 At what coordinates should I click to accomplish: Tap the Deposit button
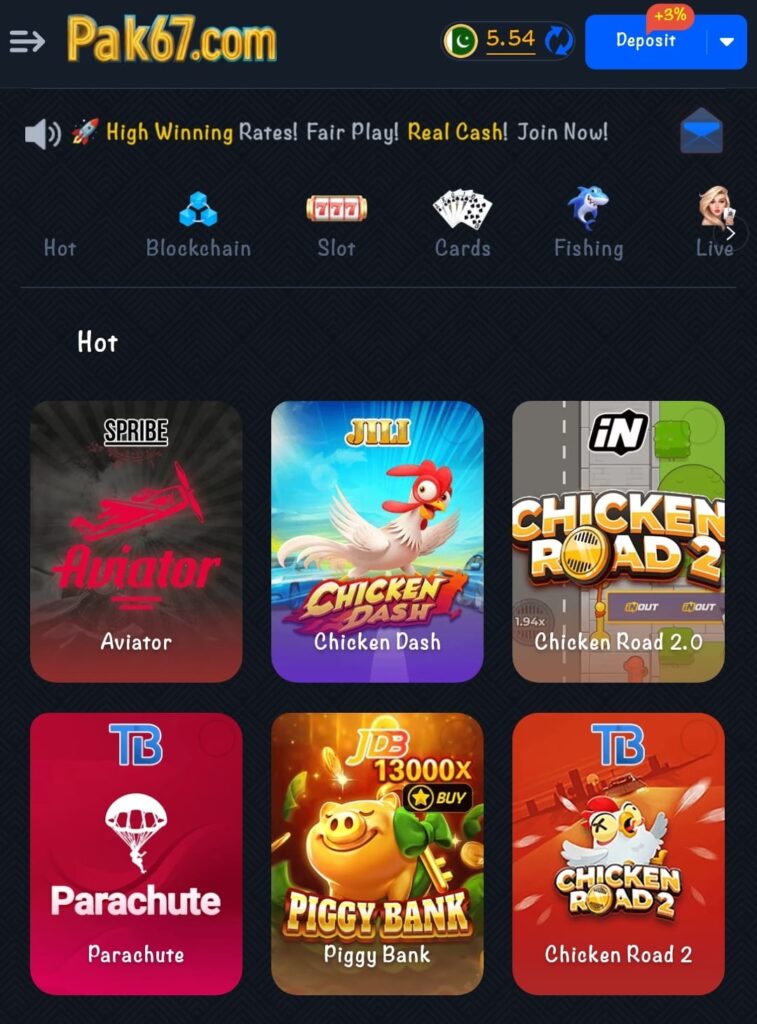(645, 41)
